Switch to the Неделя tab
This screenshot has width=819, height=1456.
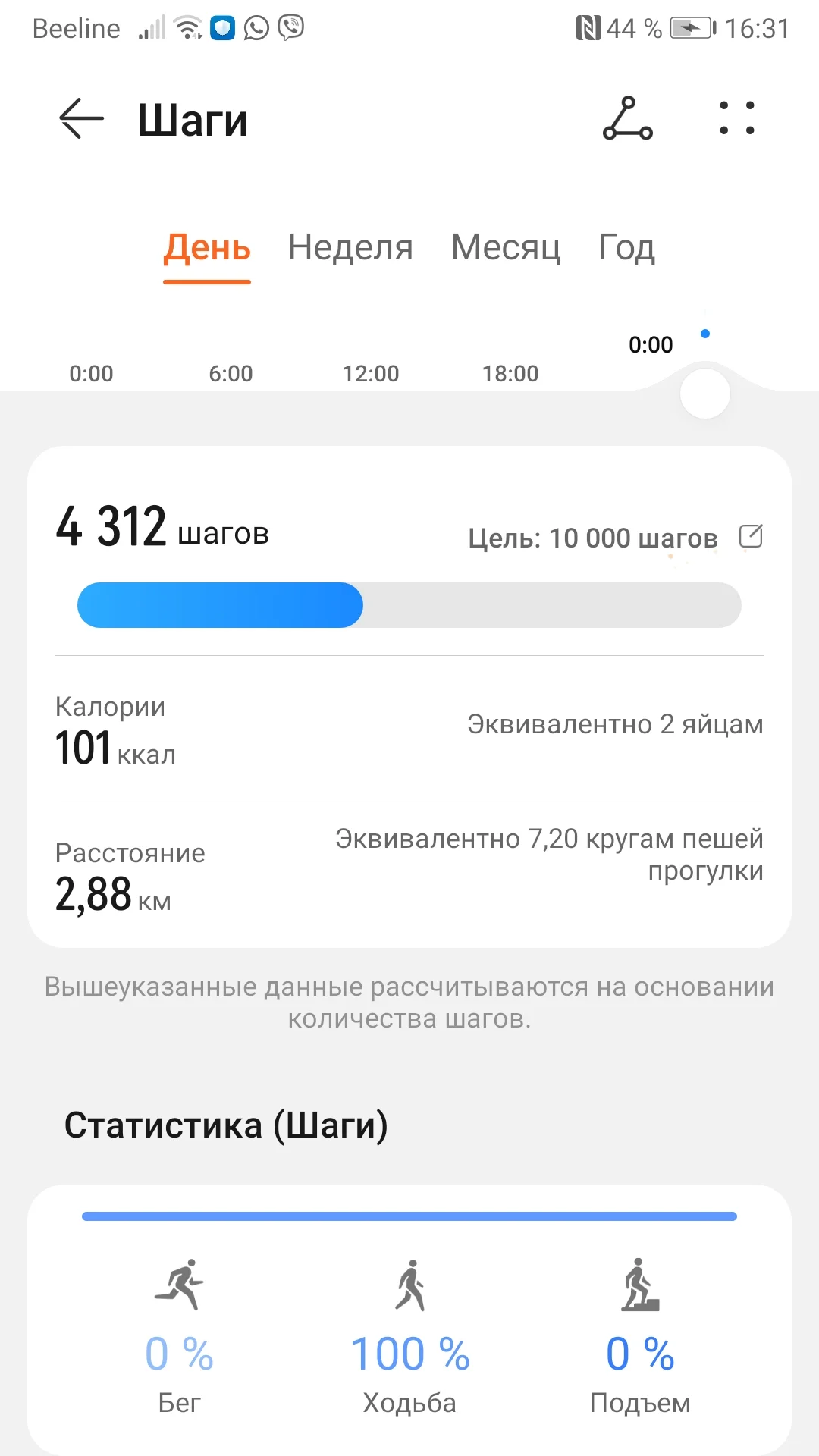coord(350,248)
